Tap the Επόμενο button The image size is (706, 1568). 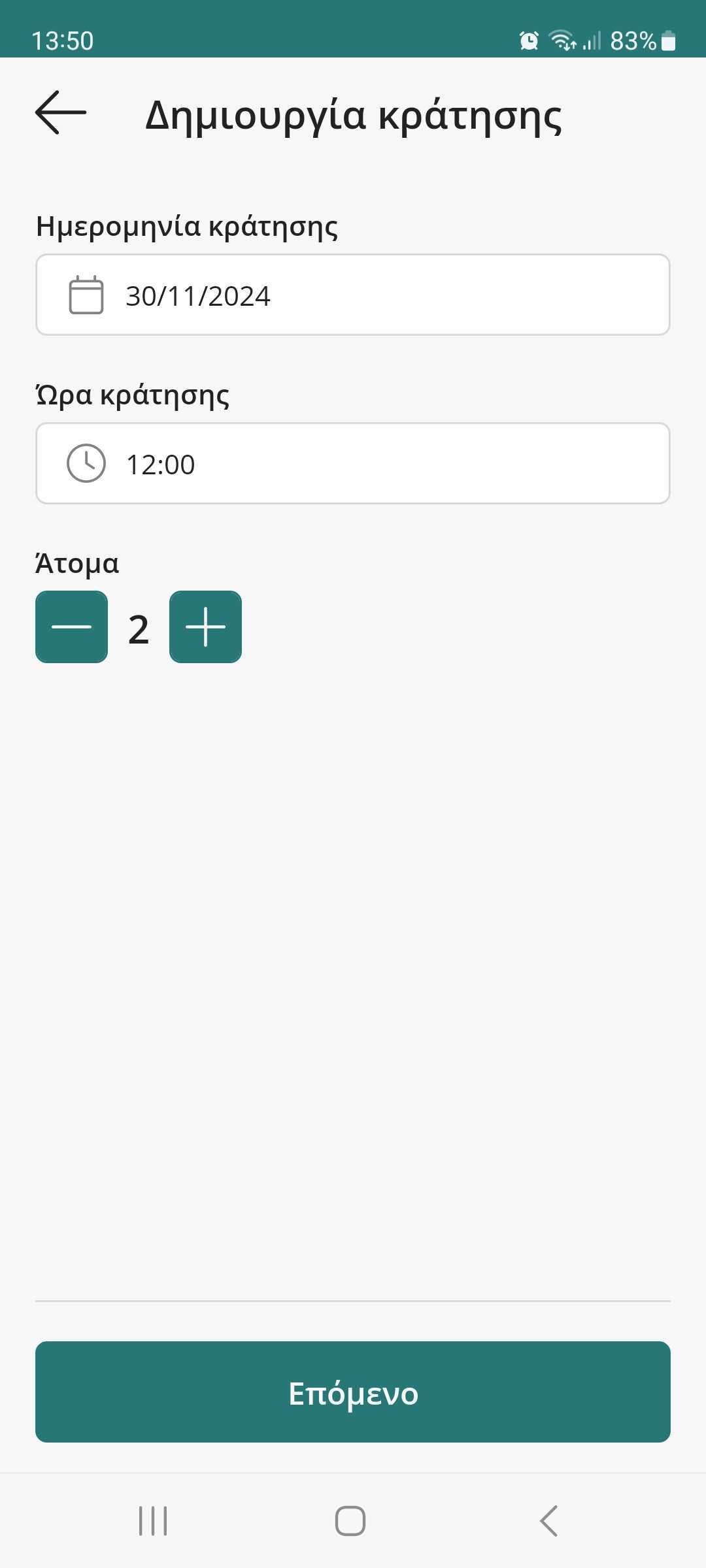(353, 1392)
